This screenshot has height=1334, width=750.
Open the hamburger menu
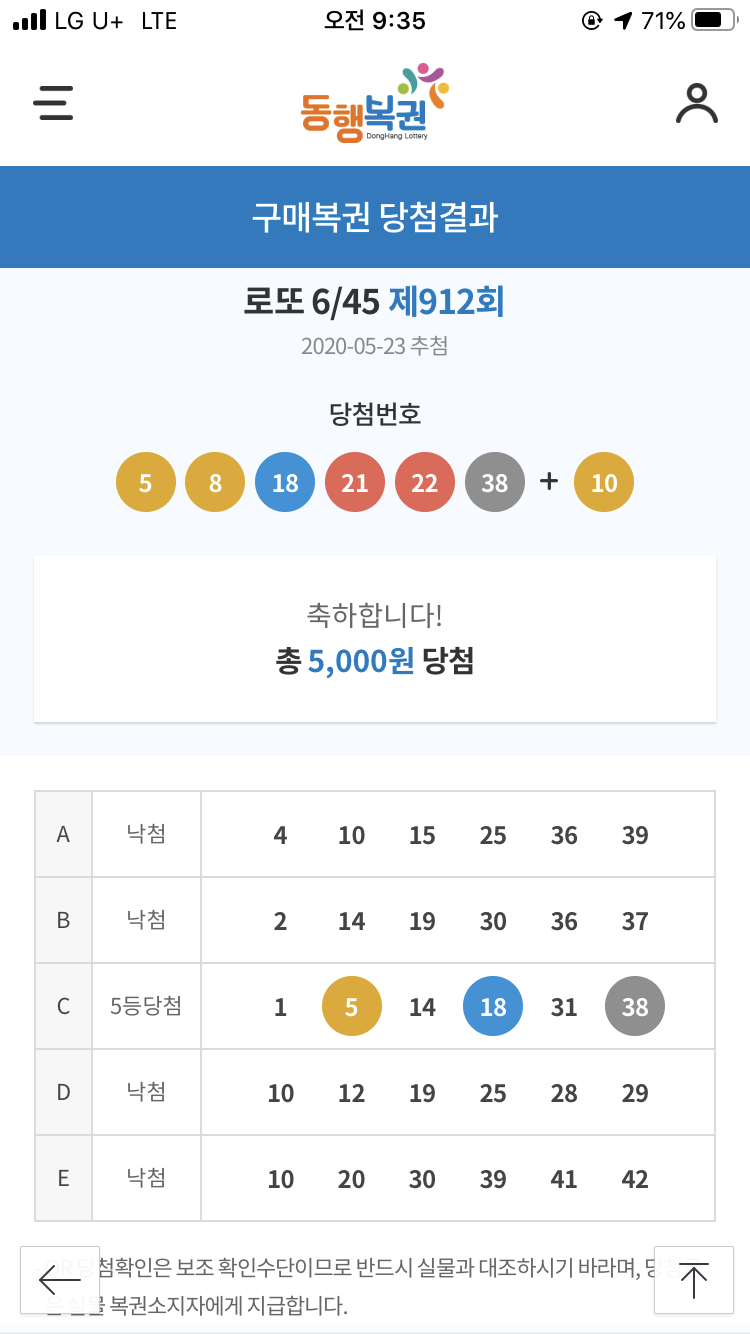coord(53,103)
